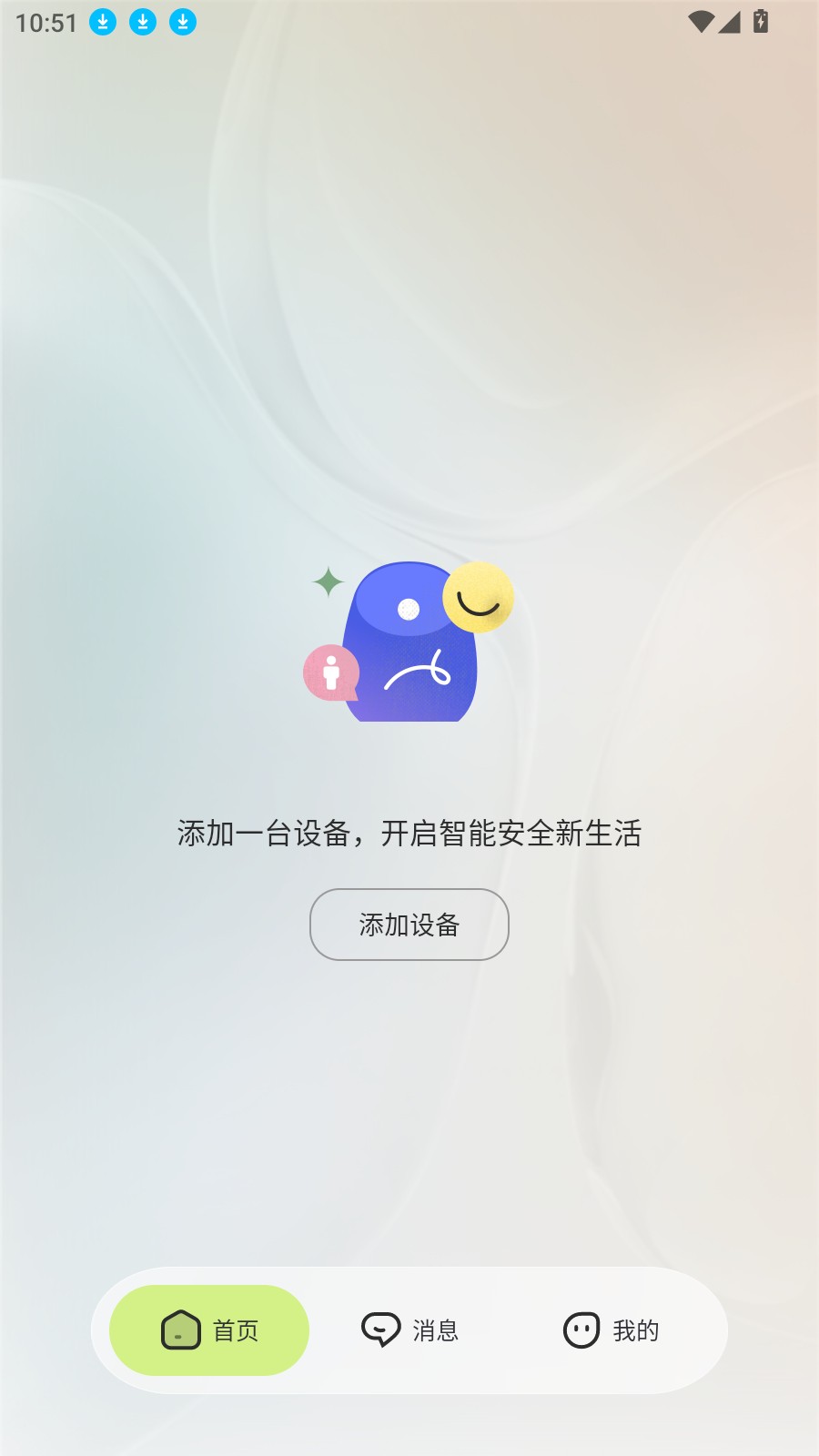Tap the Wi-Fi indicator in the status bar
This screenshot has height=1456, width=819.
click(701, 20)
